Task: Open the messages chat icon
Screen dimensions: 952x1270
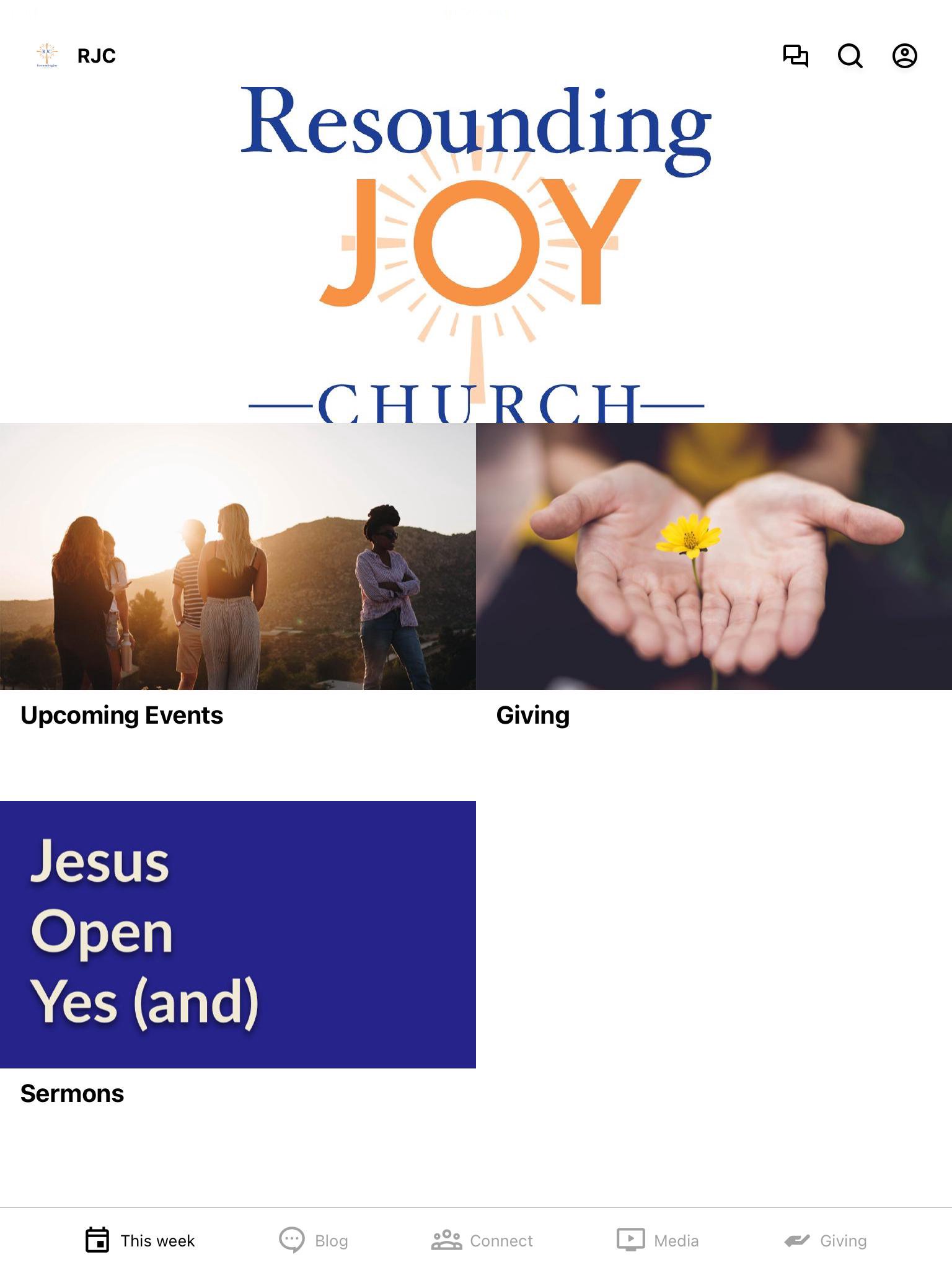Action: coord(795,56)
